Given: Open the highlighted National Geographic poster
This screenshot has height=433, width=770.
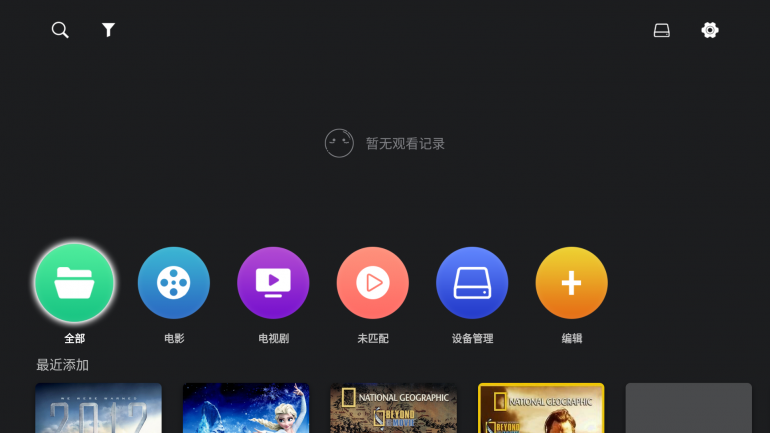Looking at the screenshot, I should click(541, 409).
